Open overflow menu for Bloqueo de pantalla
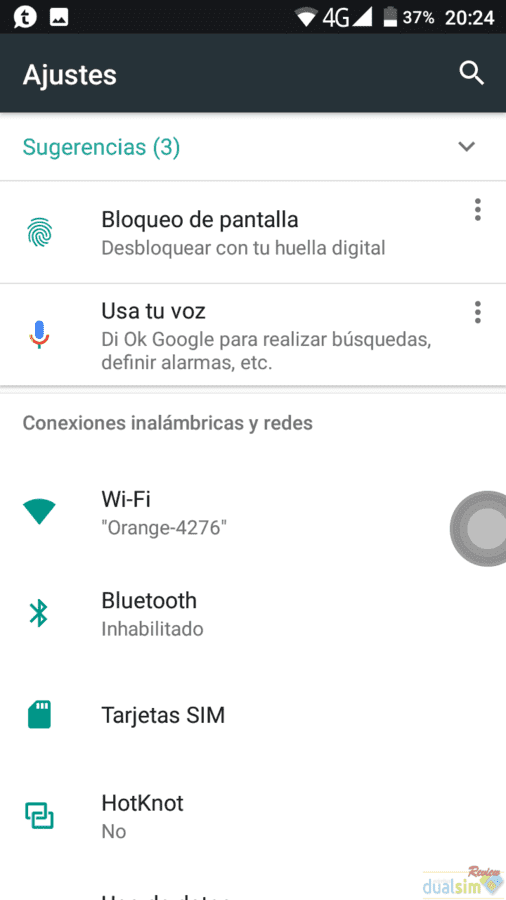Image resolution: width=506 pixels, height=900 pixels. [477, 210]
